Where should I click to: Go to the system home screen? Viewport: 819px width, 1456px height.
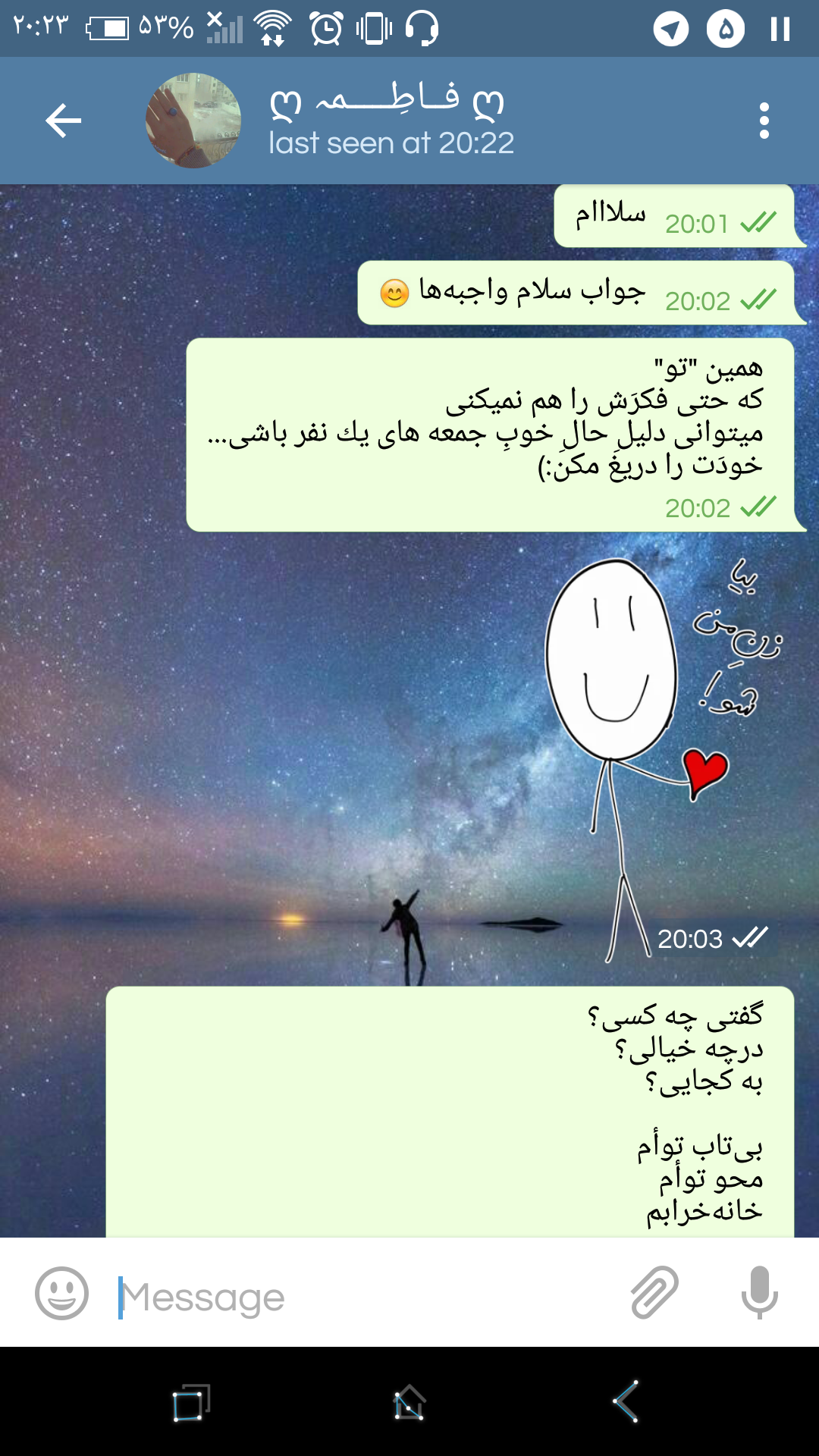click(409, 1402)
